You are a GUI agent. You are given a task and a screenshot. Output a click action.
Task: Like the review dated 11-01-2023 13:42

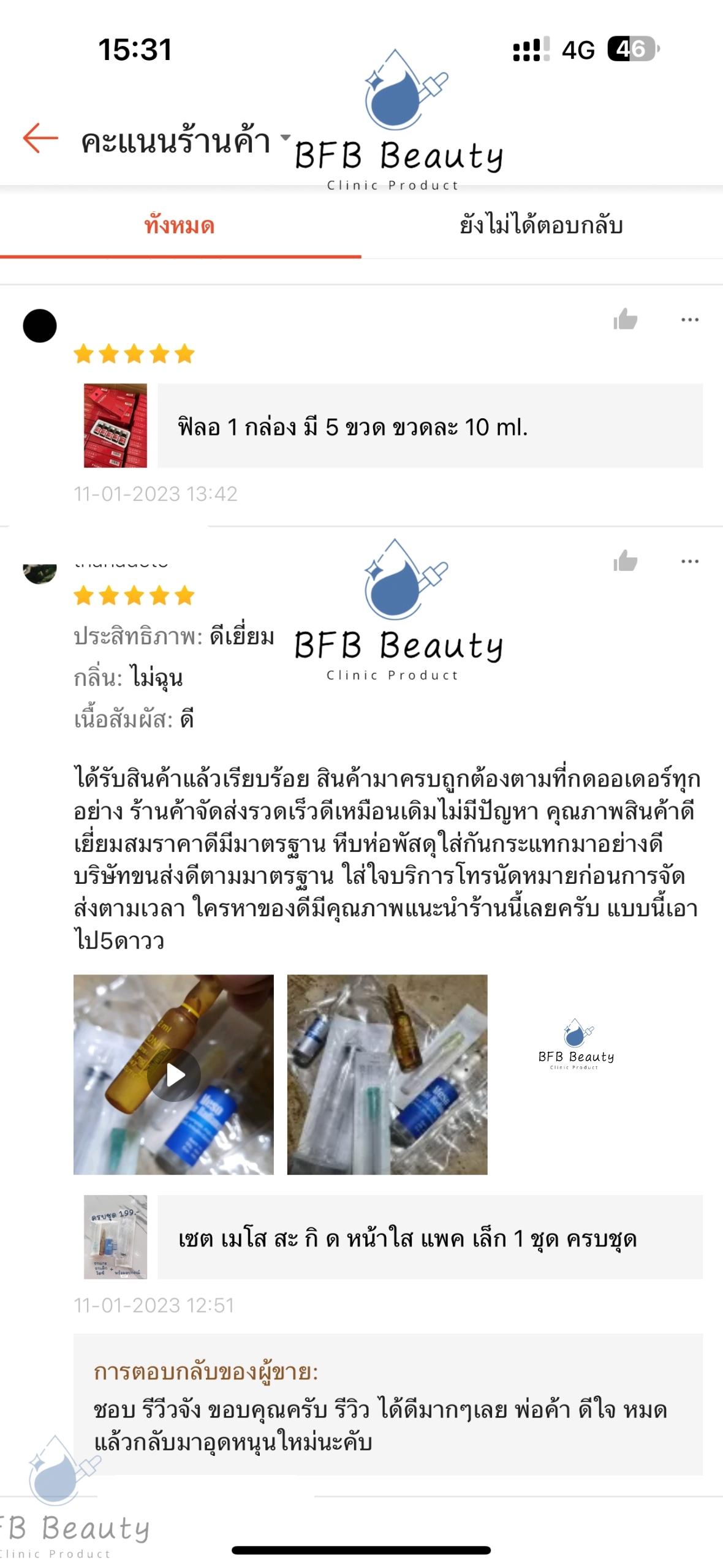[625, 319]
